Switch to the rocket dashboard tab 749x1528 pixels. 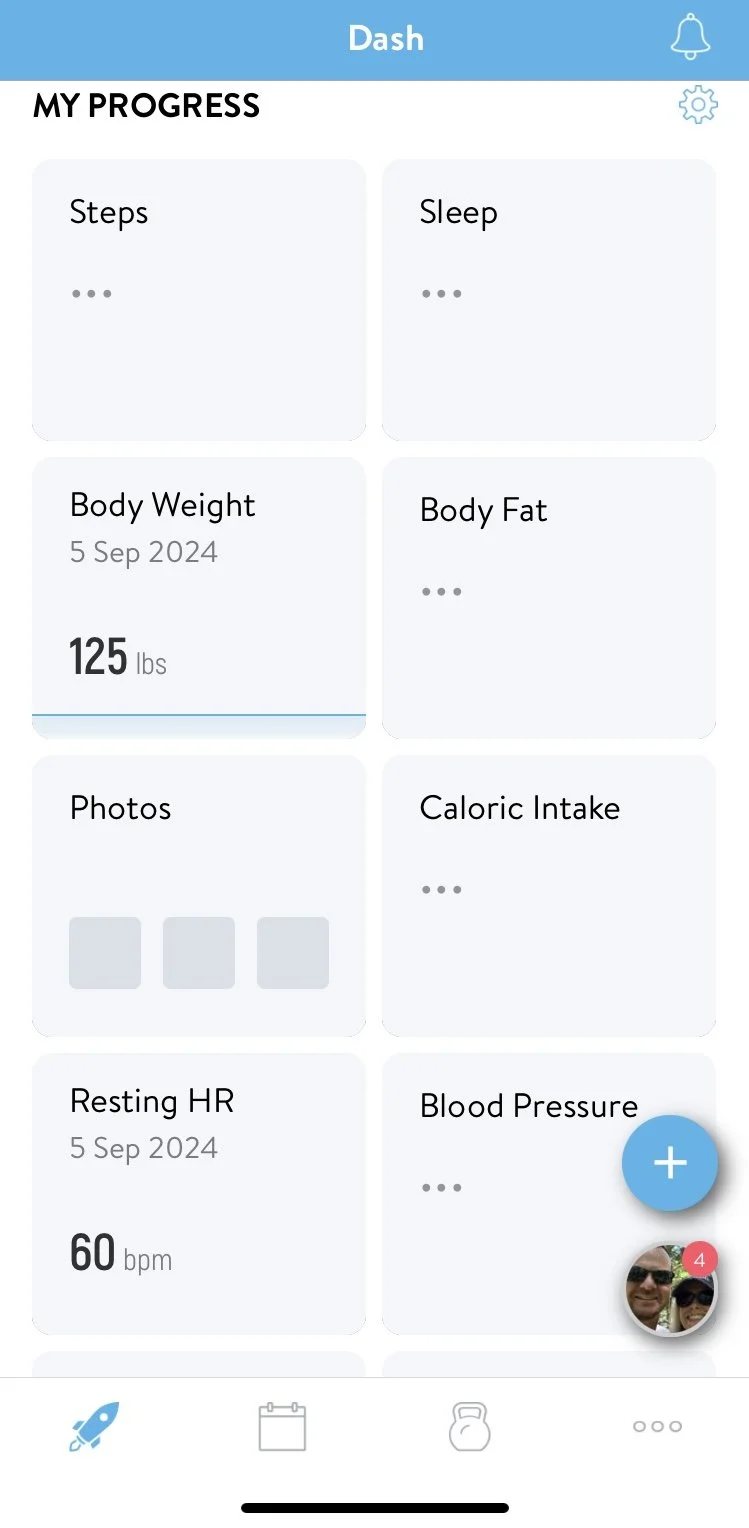pyautogui.click(x=94, y=1426)
